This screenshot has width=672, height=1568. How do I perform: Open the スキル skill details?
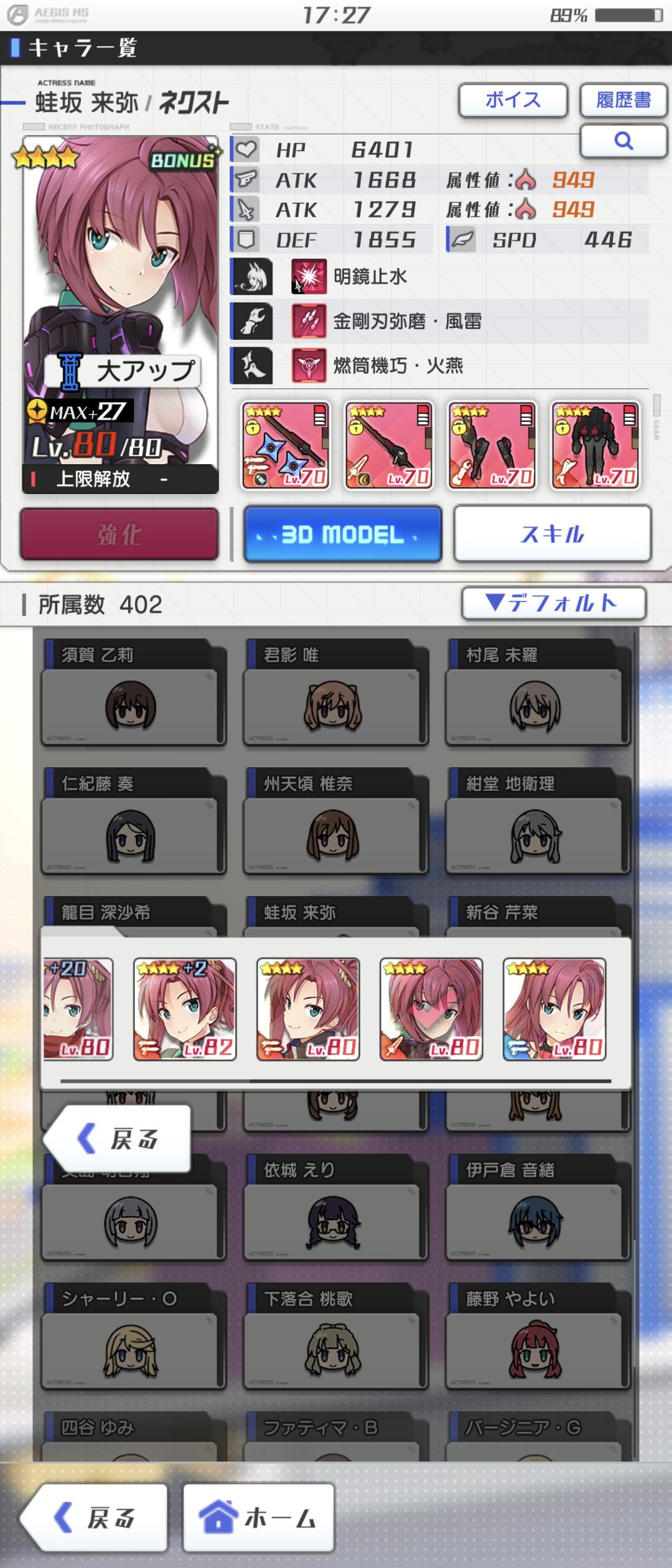pyautogui.click(x=552, y=534)
